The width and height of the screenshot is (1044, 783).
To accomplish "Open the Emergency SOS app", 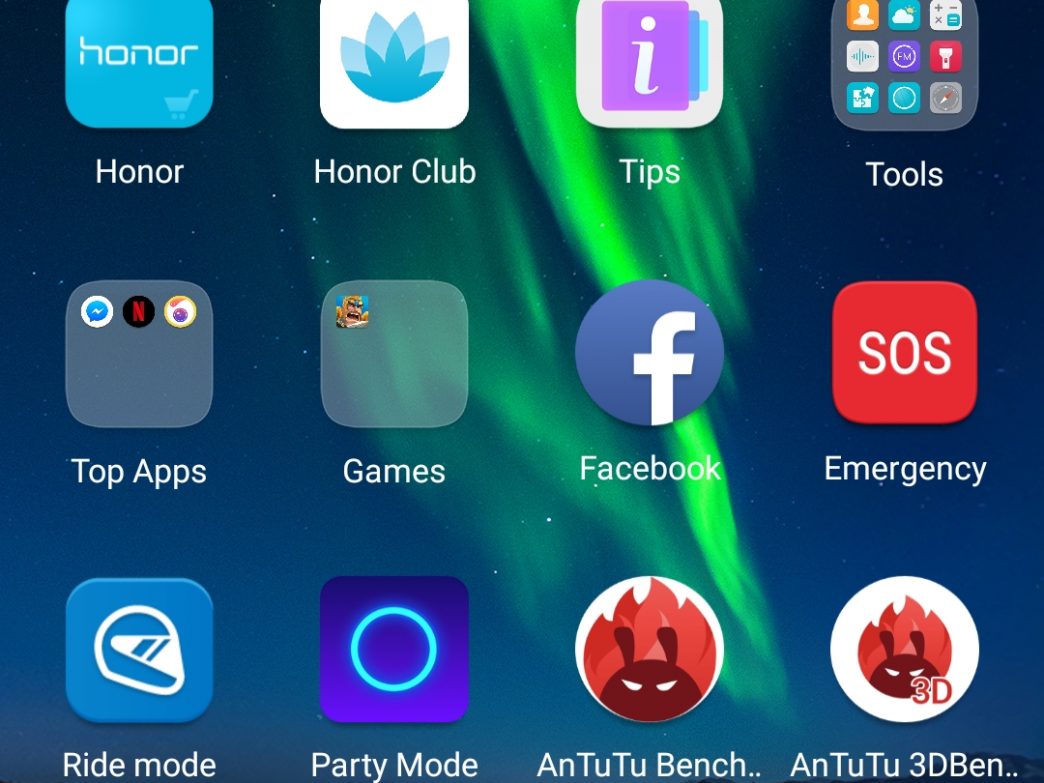I will tap(904, 354).
